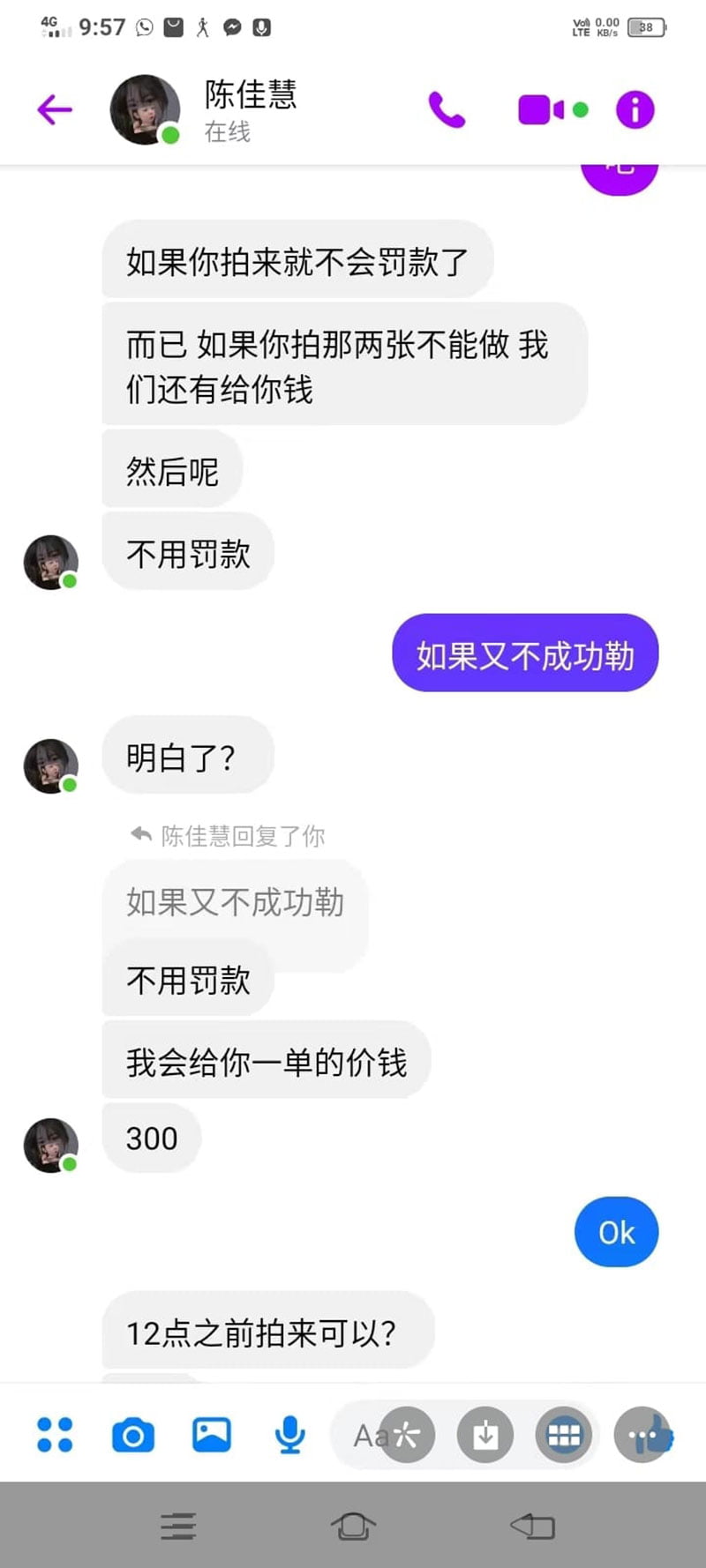Open 陈佳慧's profile from the header
706x1568 pixels.
coord(250,108)
